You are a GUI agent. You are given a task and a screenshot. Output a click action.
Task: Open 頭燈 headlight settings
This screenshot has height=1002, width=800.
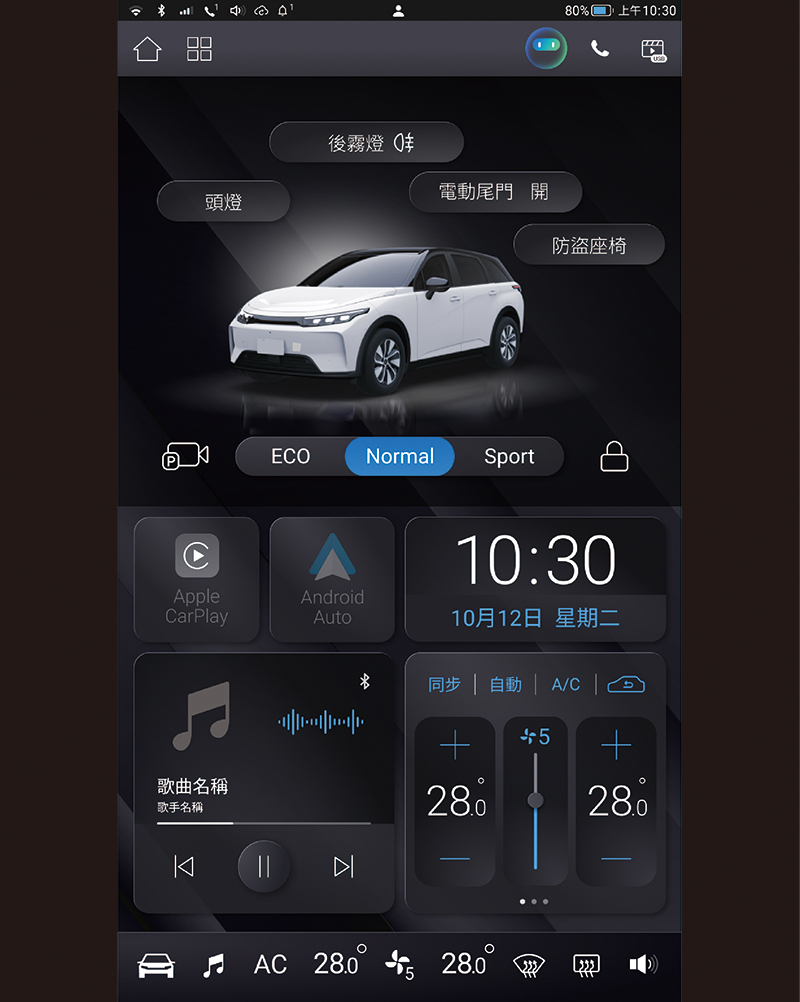223,202
